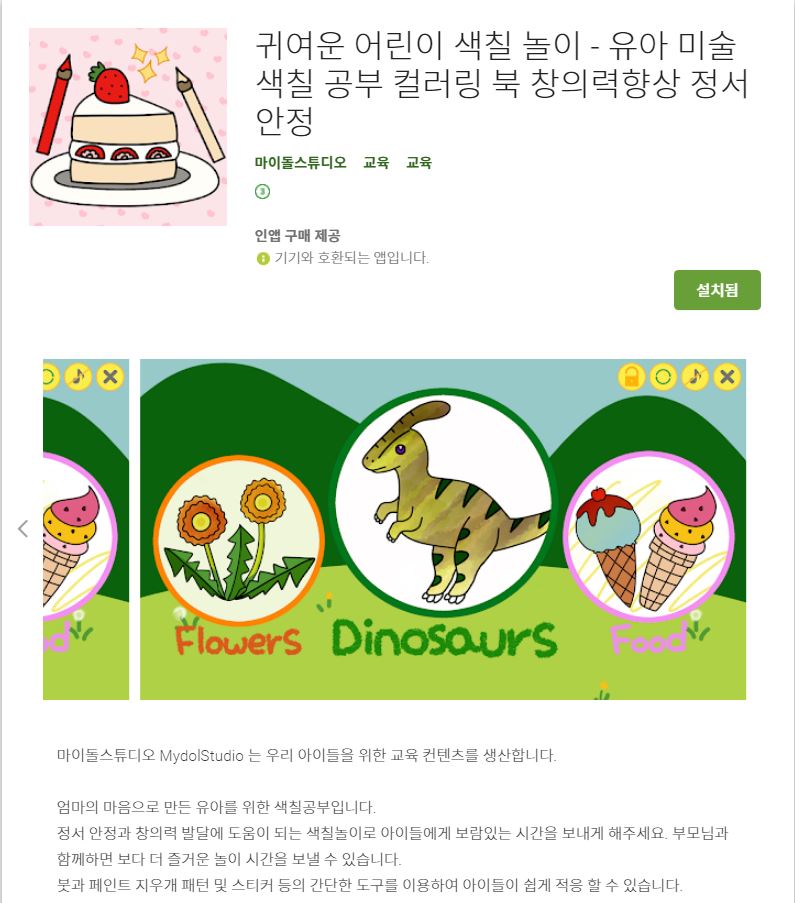This screenshot has height=903, width=795.
Task: View the age rating badge details
Action: (263, 191)
